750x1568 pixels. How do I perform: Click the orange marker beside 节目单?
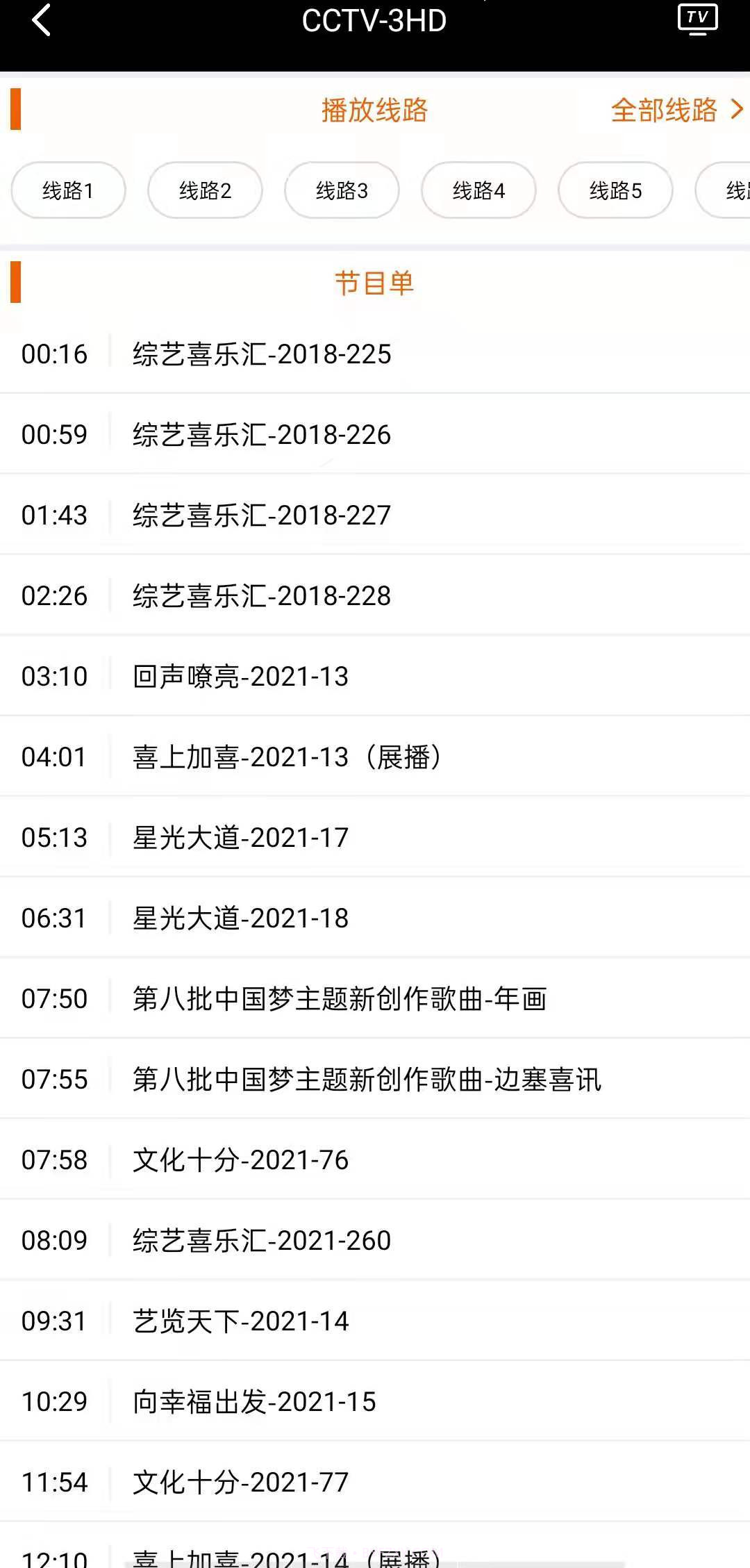15,283
